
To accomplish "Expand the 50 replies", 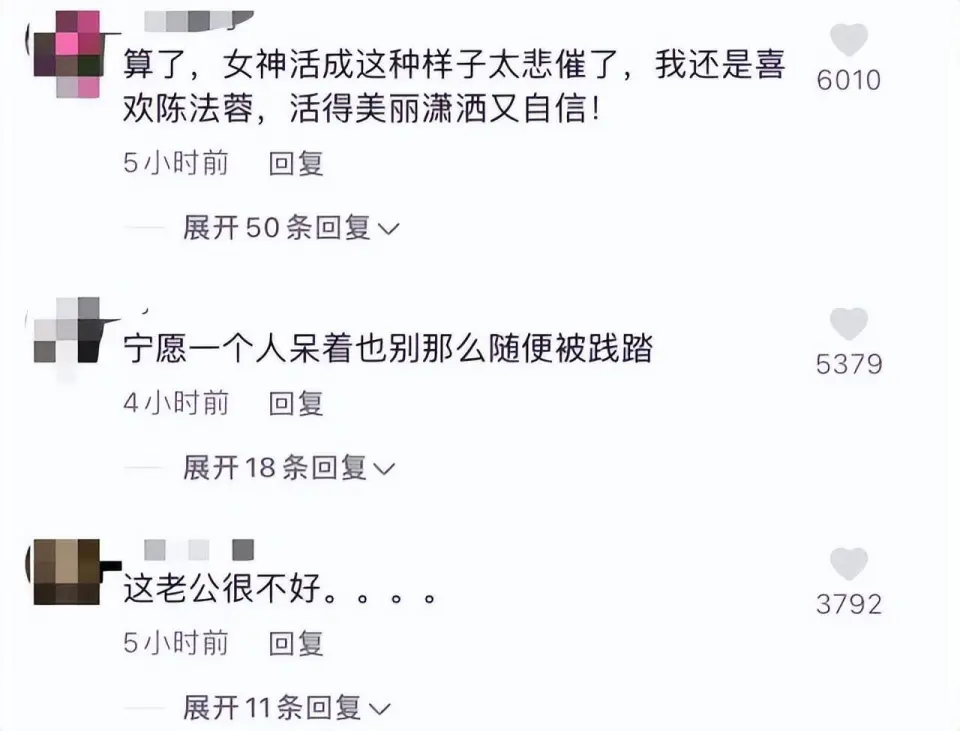I will [290, 228].
